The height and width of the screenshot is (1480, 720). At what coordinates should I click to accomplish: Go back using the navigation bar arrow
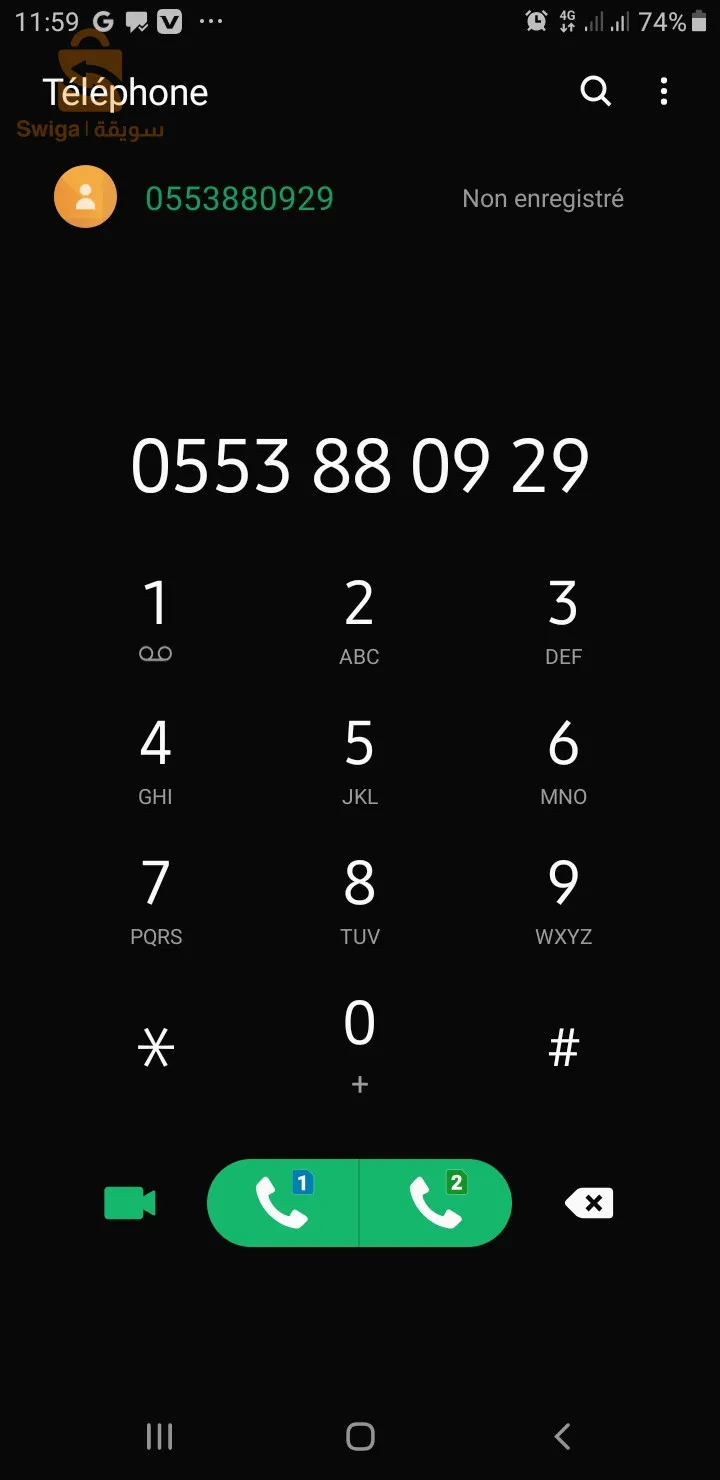coord(562,1437)
